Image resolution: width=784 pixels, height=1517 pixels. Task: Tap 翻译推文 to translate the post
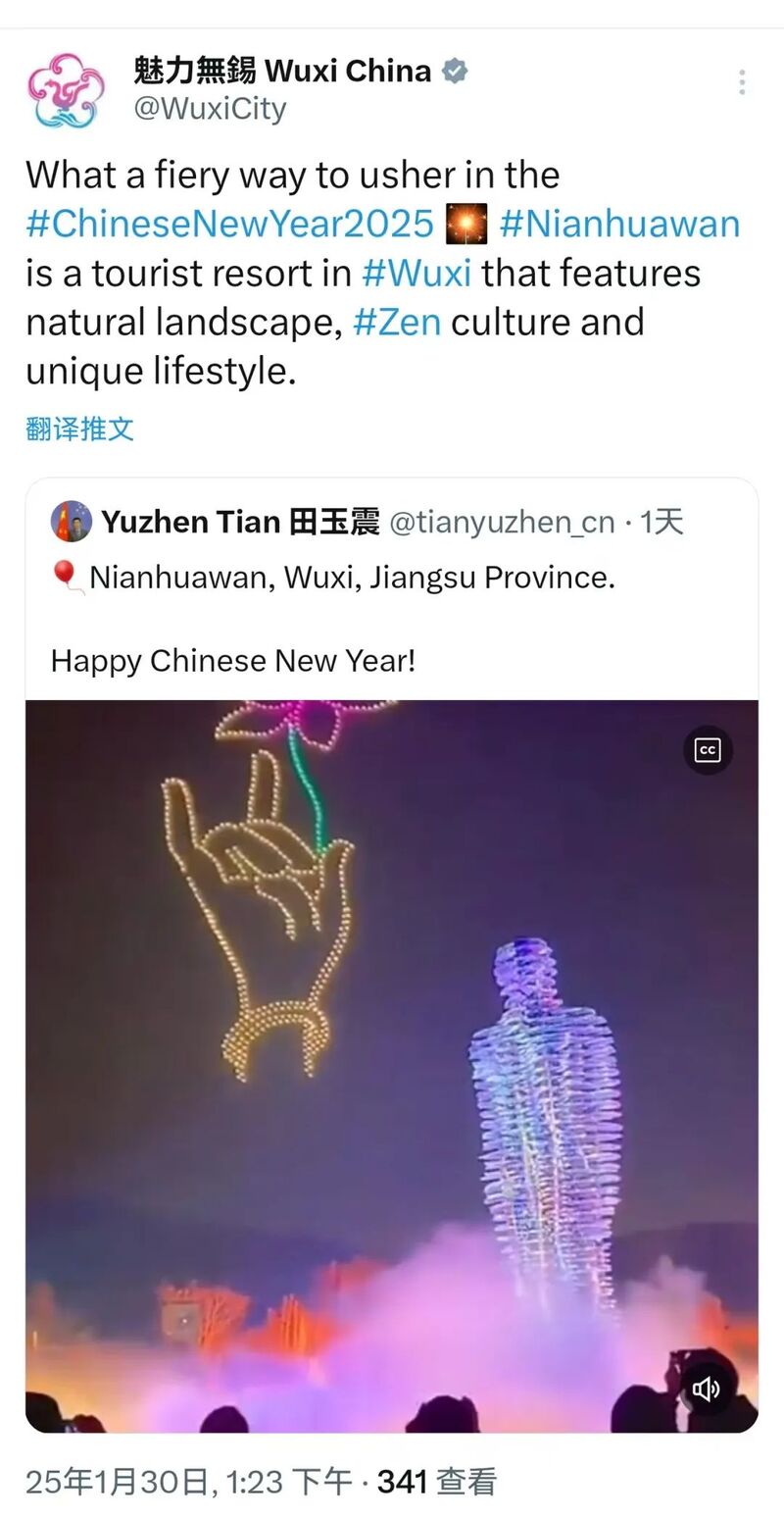tap(79, 429)
